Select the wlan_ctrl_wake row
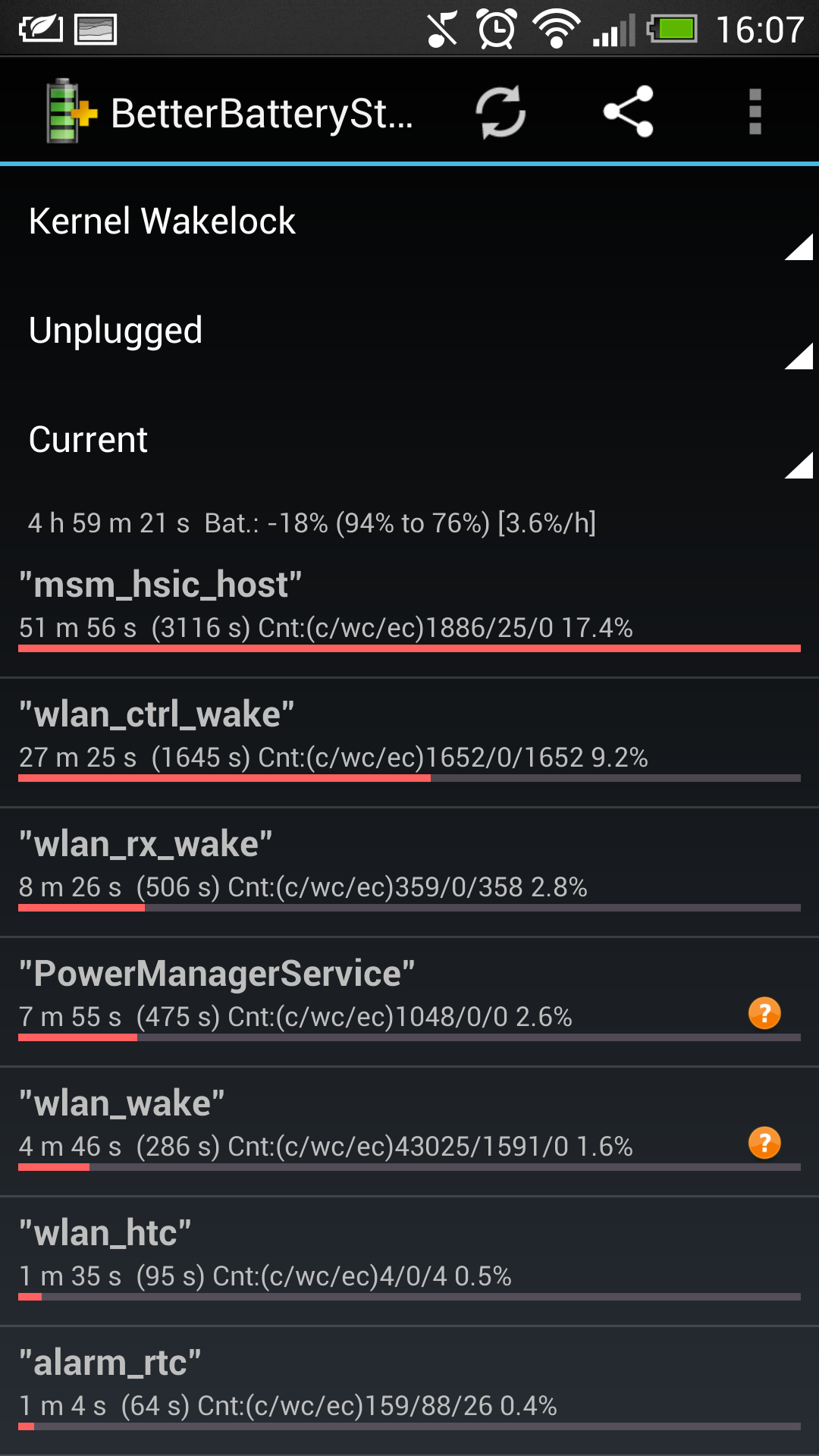This screenshot has height=1456, width=819. (409, 742)
